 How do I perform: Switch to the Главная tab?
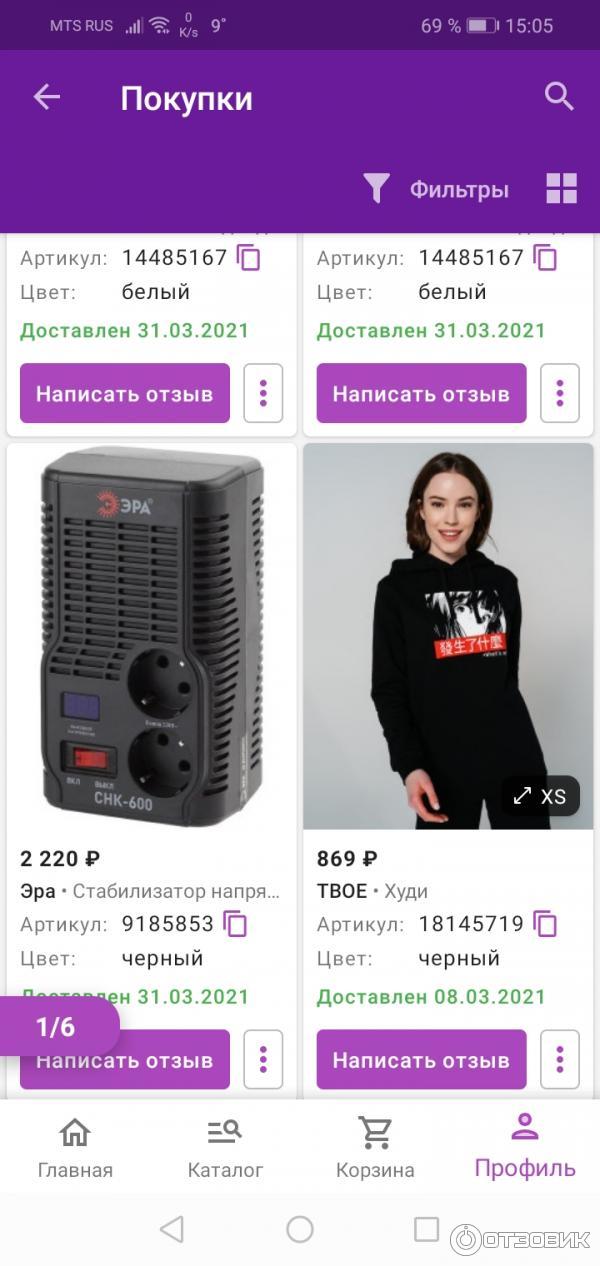pos(75,1148)
